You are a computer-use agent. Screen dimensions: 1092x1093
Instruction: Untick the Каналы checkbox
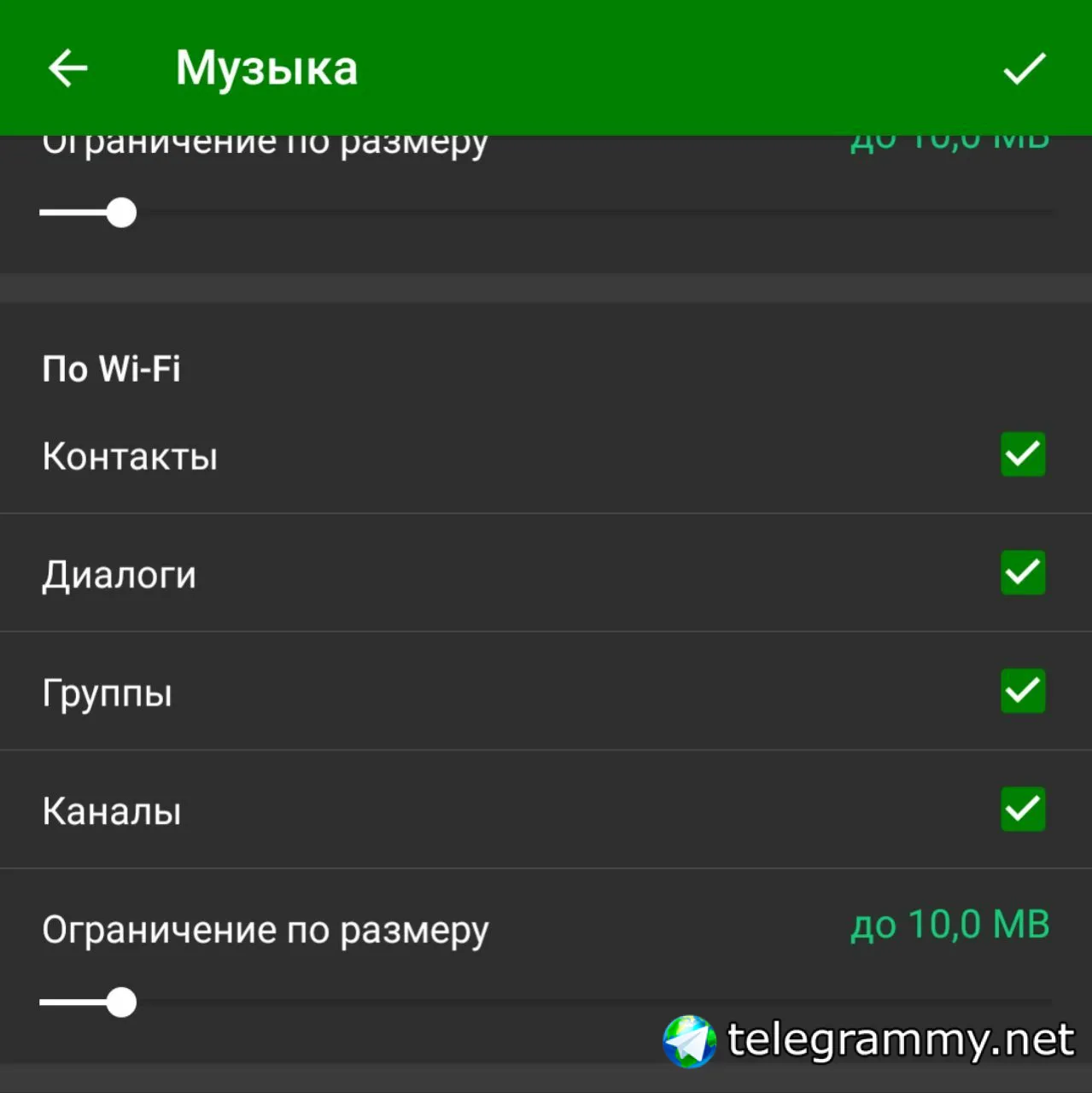[x=1022, y=809]
